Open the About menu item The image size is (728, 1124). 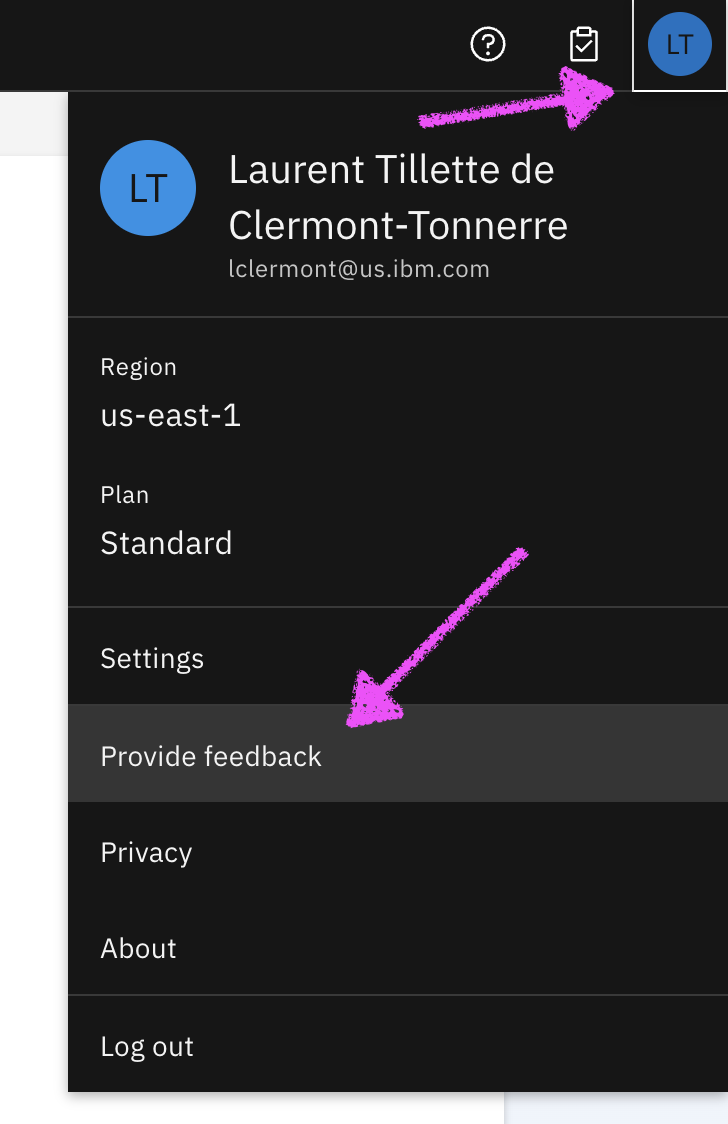(x=138, y=948)
